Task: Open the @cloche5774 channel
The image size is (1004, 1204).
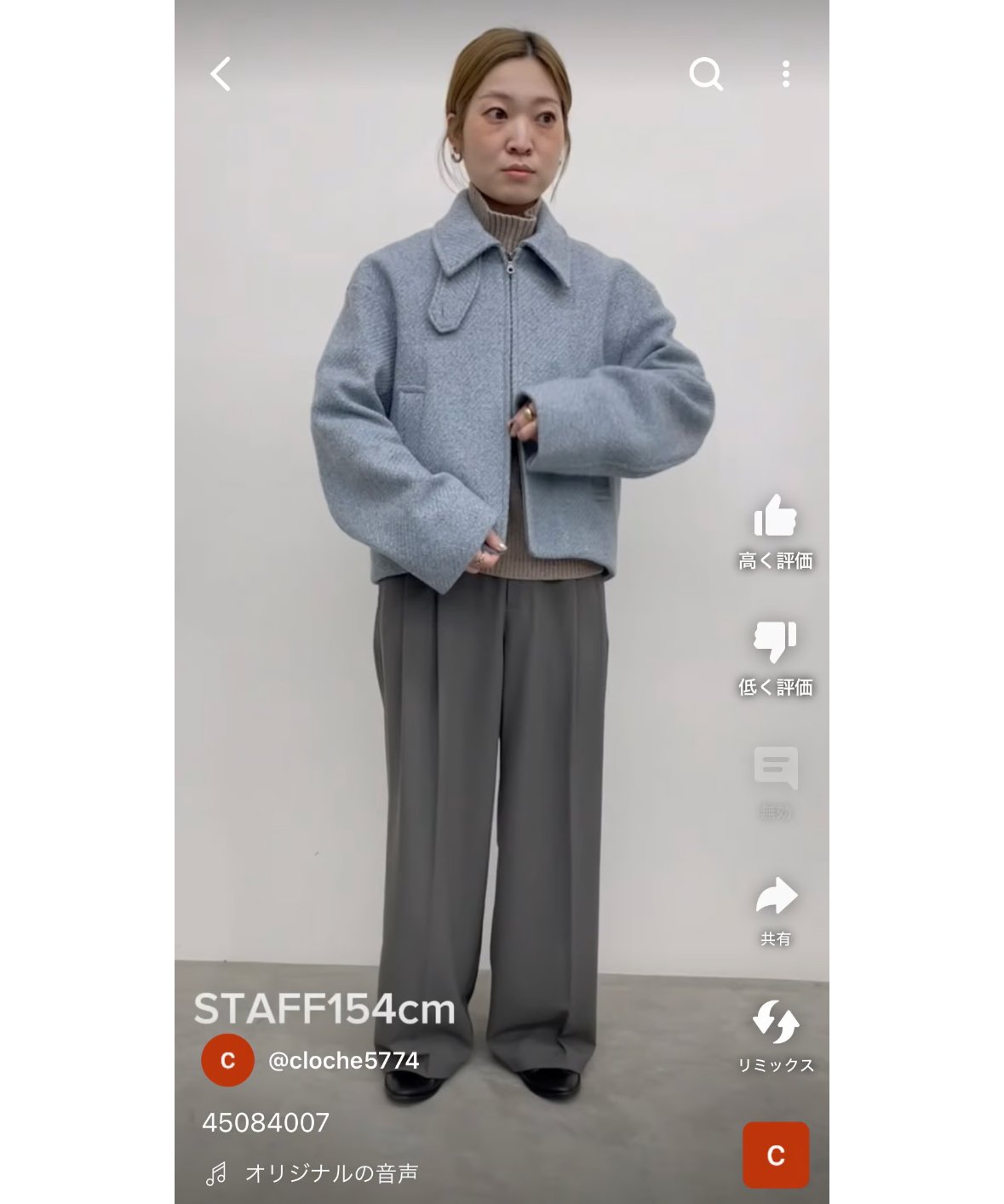Action: point(342,1060)
